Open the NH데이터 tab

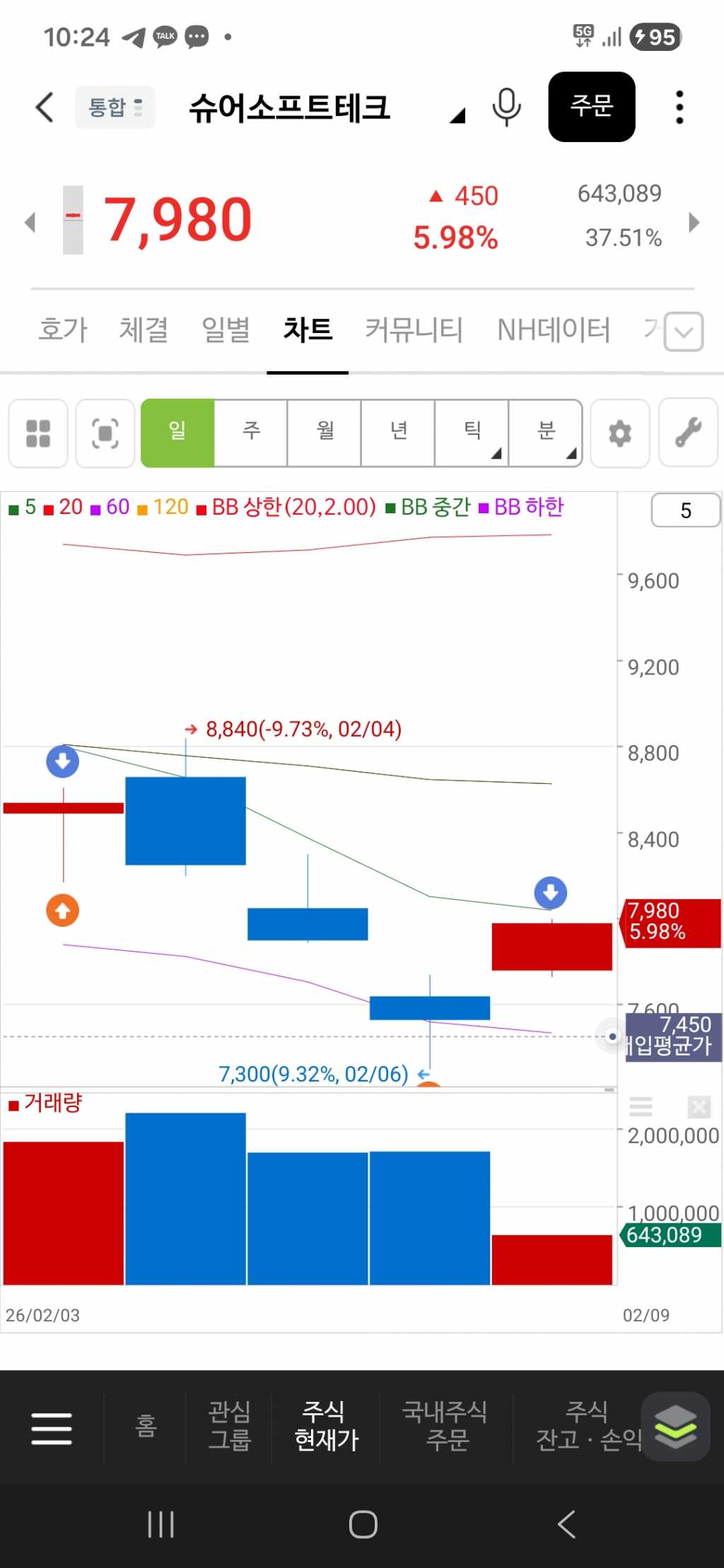click(554, 329)
